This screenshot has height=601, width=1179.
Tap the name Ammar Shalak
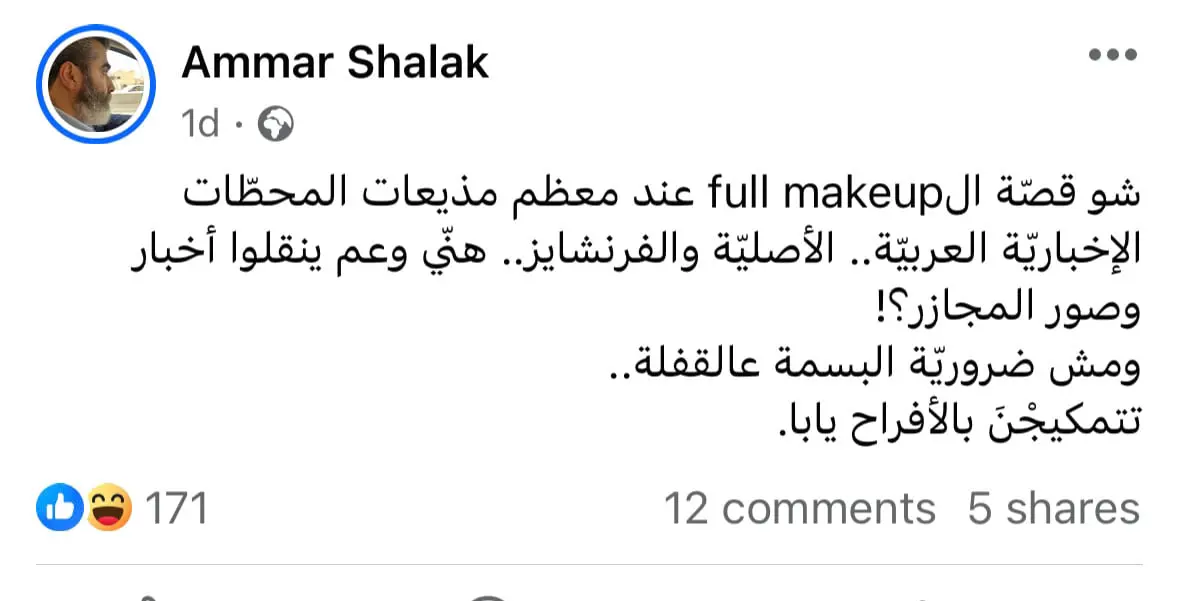coord(335,63)
